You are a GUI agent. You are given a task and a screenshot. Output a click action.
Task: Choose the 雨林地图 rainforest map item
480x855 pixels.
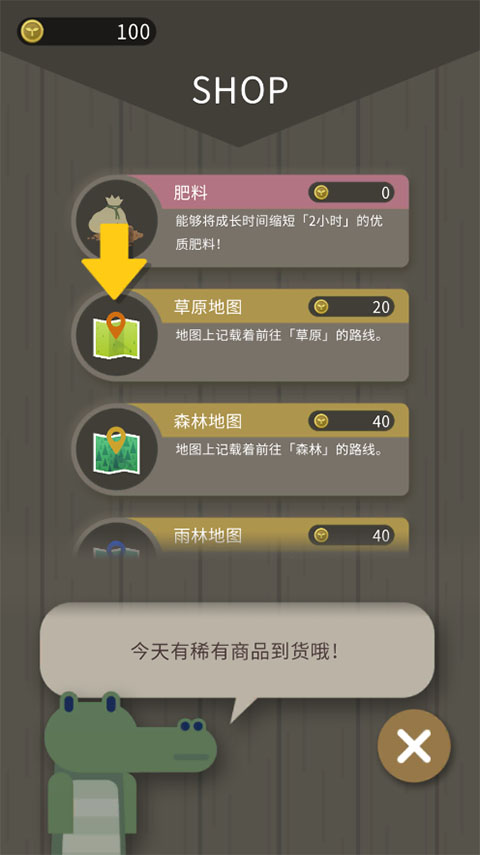click(x=241, y=537)
